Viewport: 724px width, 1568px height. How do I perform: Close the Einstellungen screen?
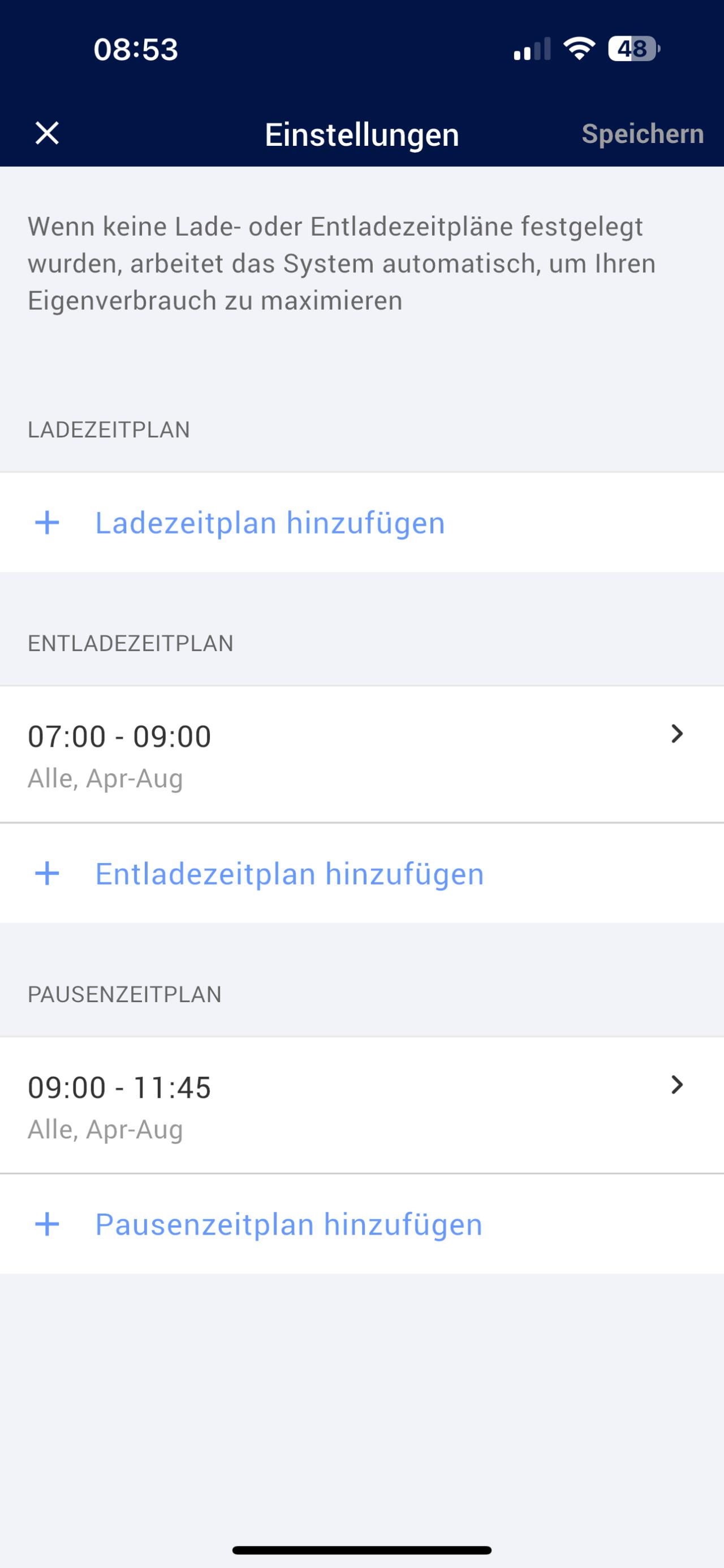pos(47,133)
